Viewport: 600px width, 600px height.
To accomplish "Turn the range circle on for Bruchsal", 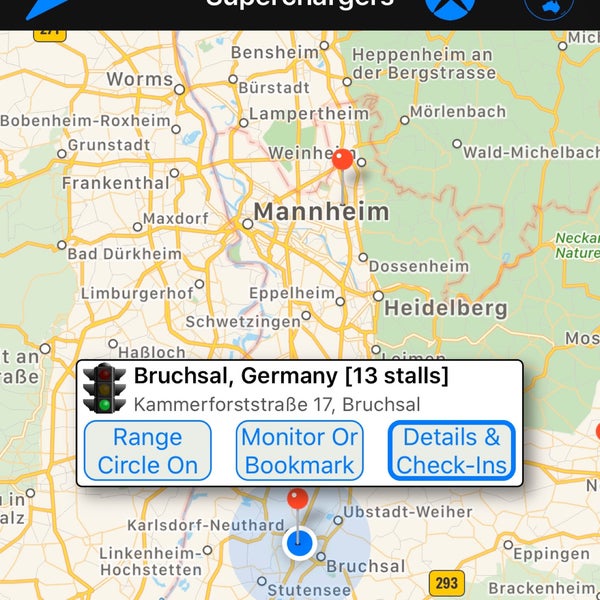I will (x=147, y=451).
